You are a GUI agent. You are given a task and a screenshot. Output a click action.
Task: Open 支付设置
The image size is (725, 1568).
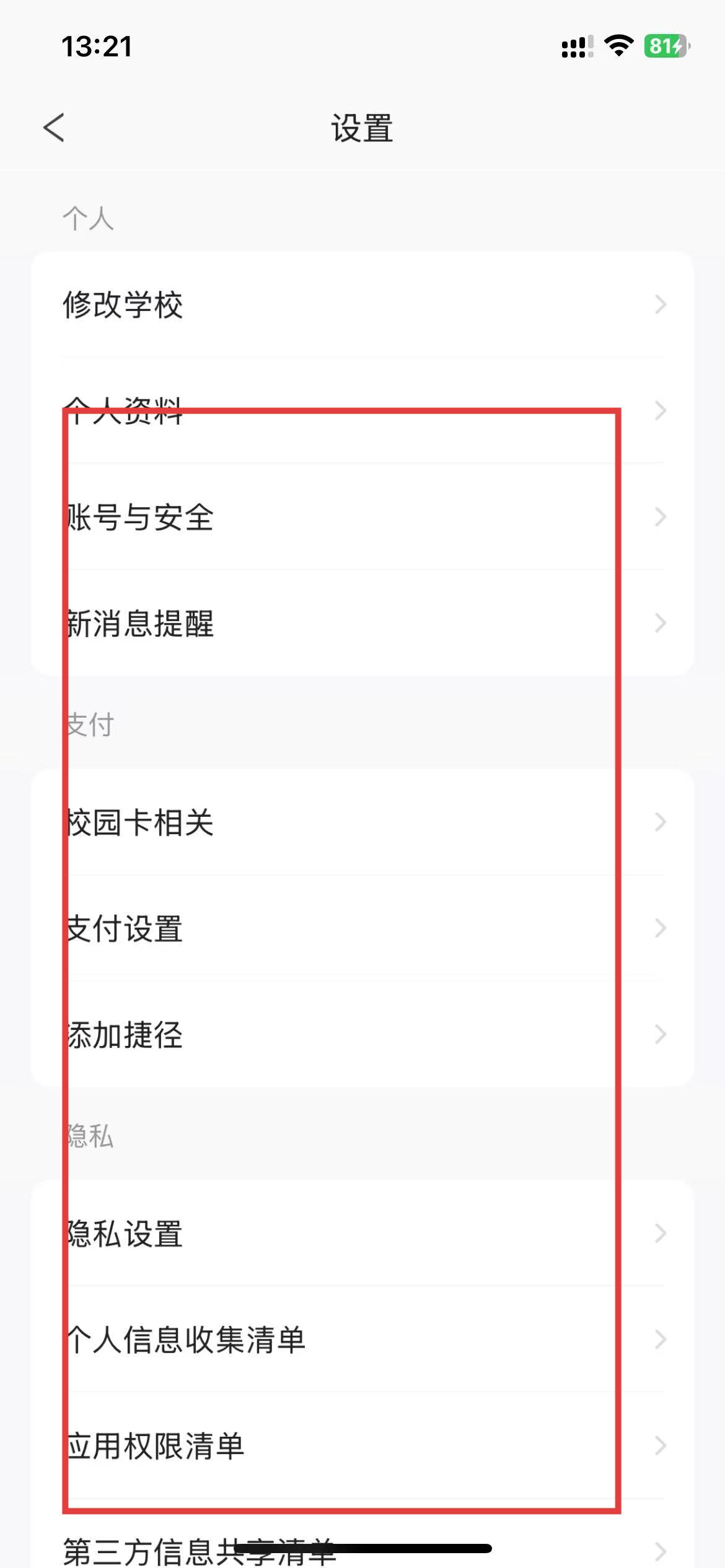(362, 928)
